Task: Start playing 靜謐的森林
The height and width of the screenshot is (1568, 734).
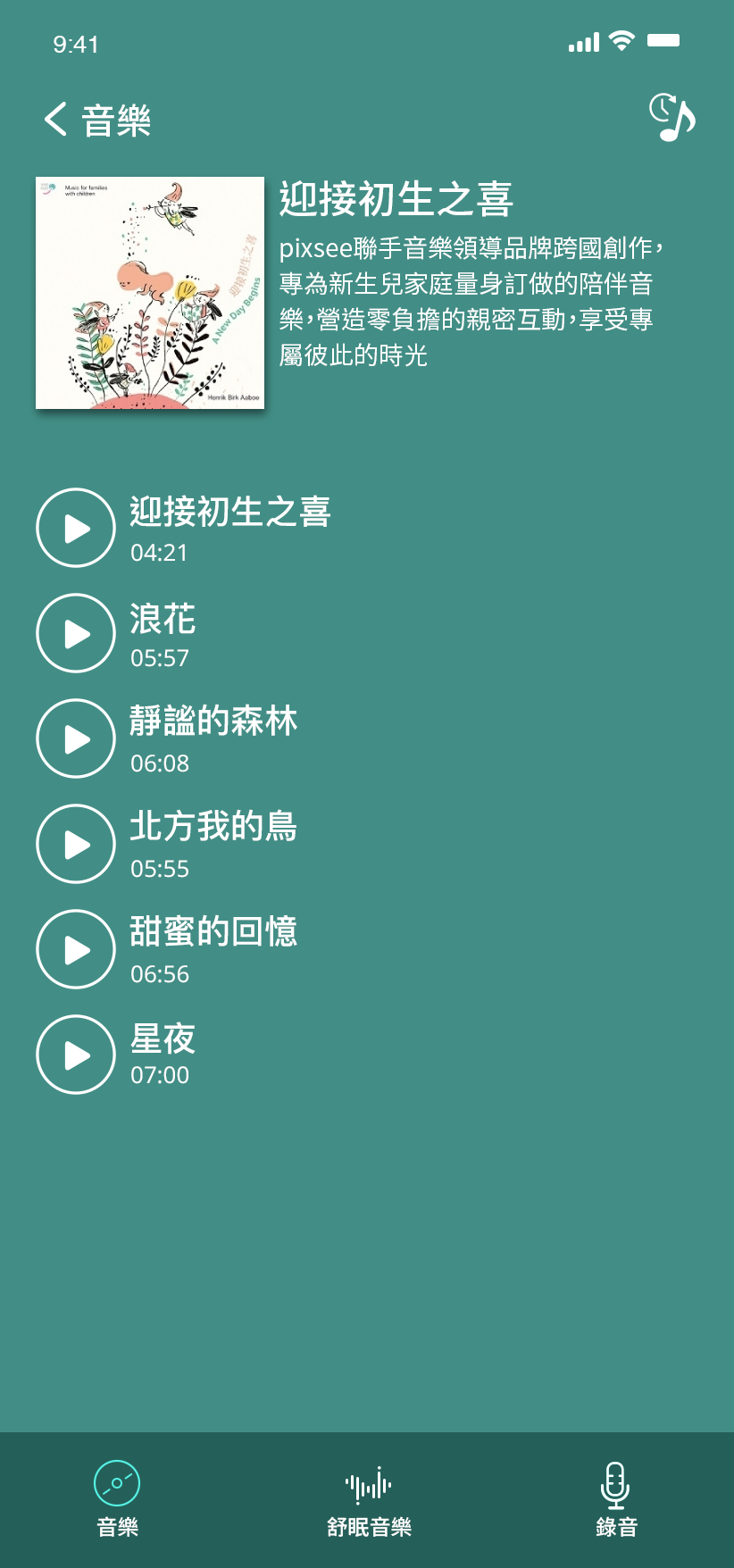Action: click(x=76, y=738)
